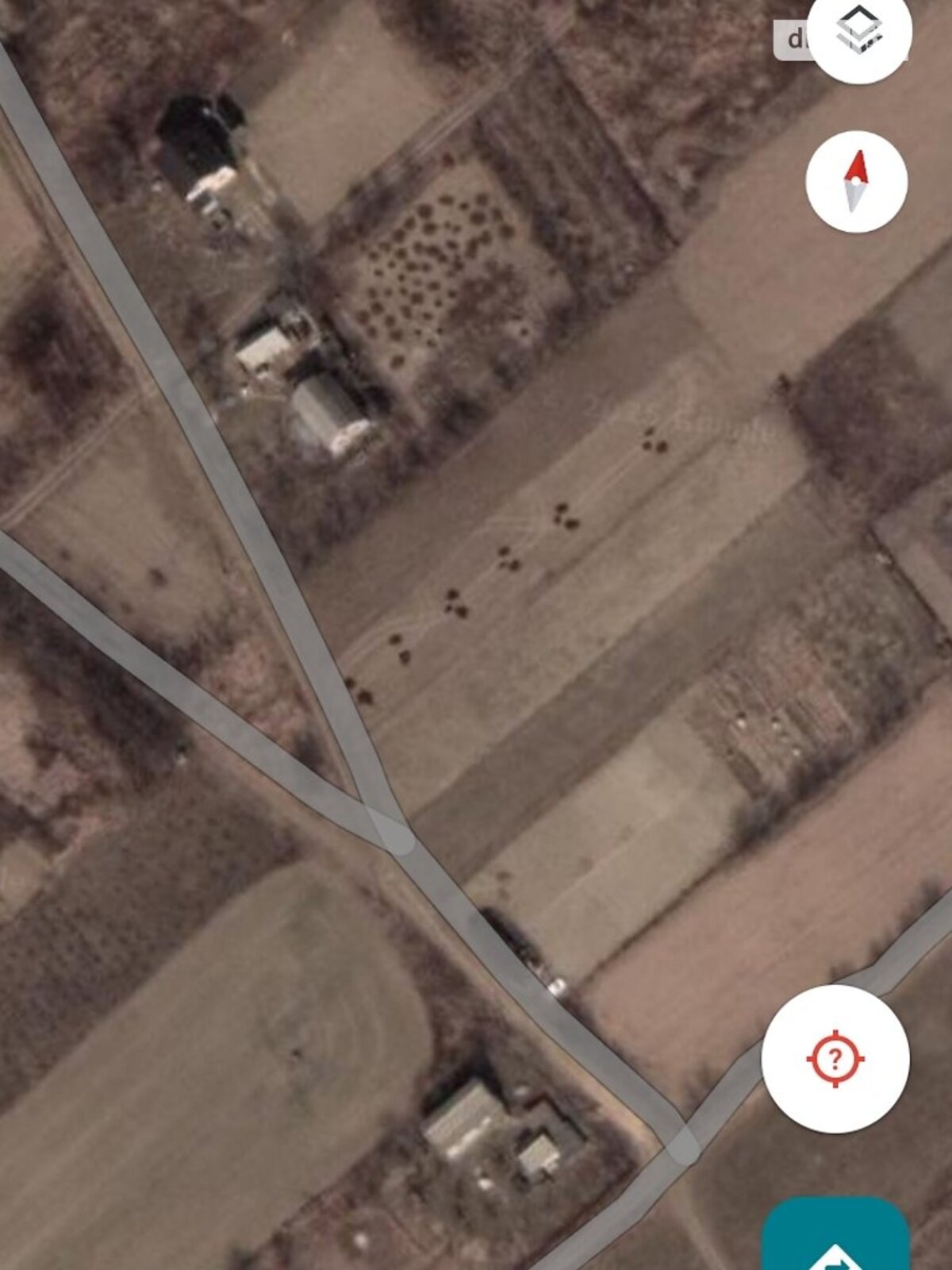
Task: Open the map layers selector
Action: click(859, 32)
